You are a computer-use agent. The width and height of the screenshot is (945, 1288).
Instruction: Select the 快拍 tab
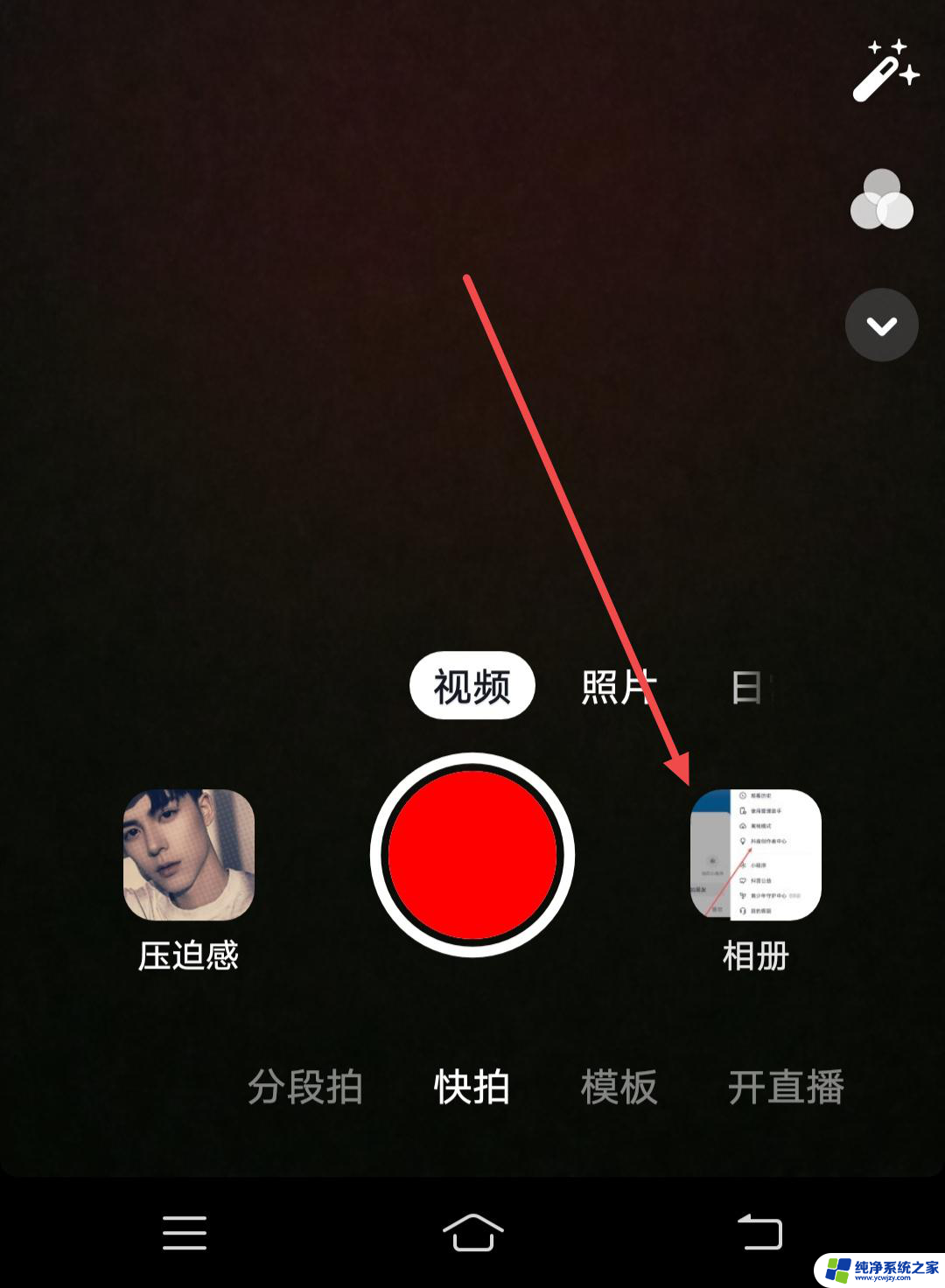472,1087
